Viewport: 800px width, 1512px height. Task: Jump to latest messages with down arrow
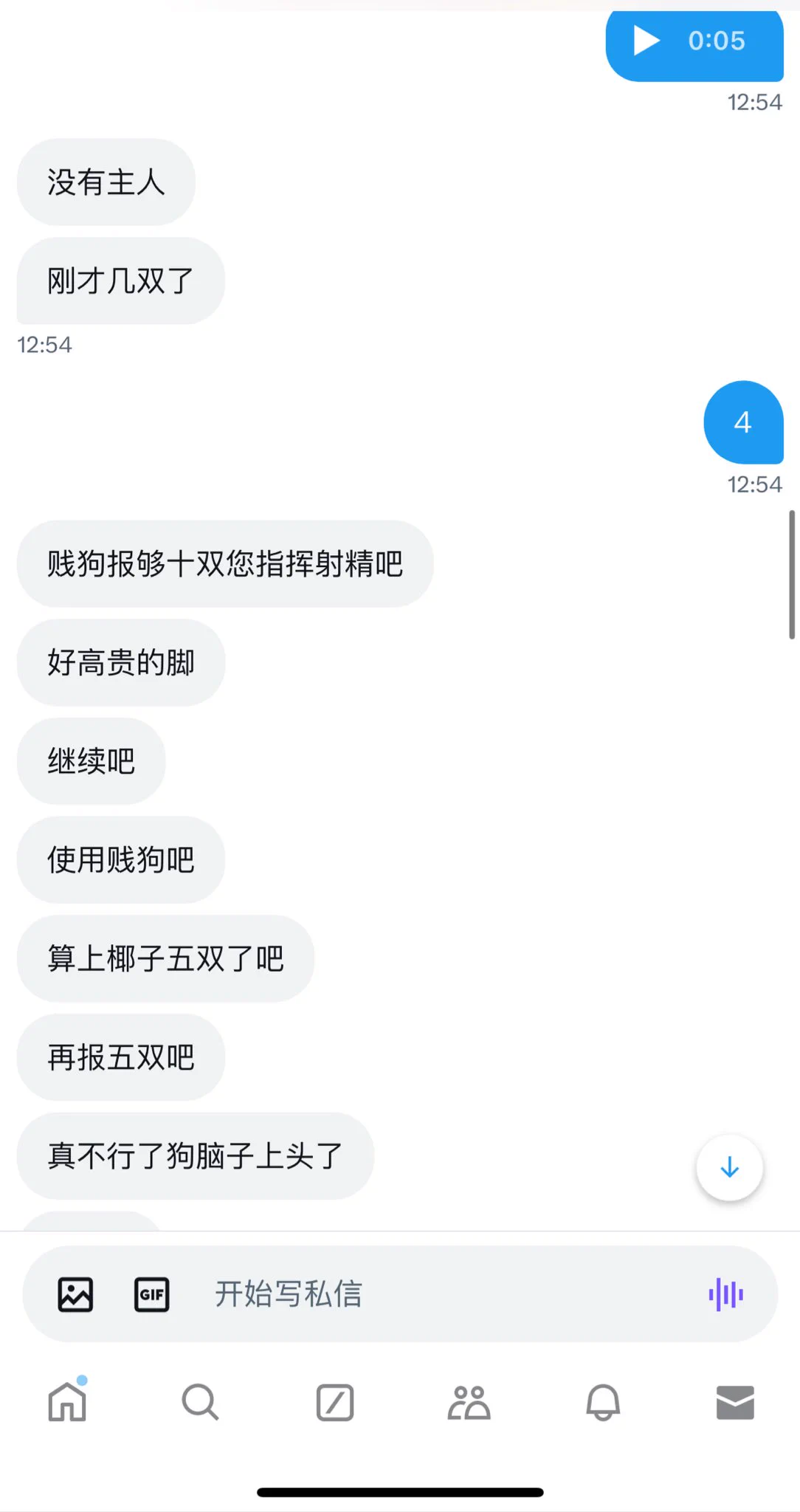click(x=729, y=1167)
